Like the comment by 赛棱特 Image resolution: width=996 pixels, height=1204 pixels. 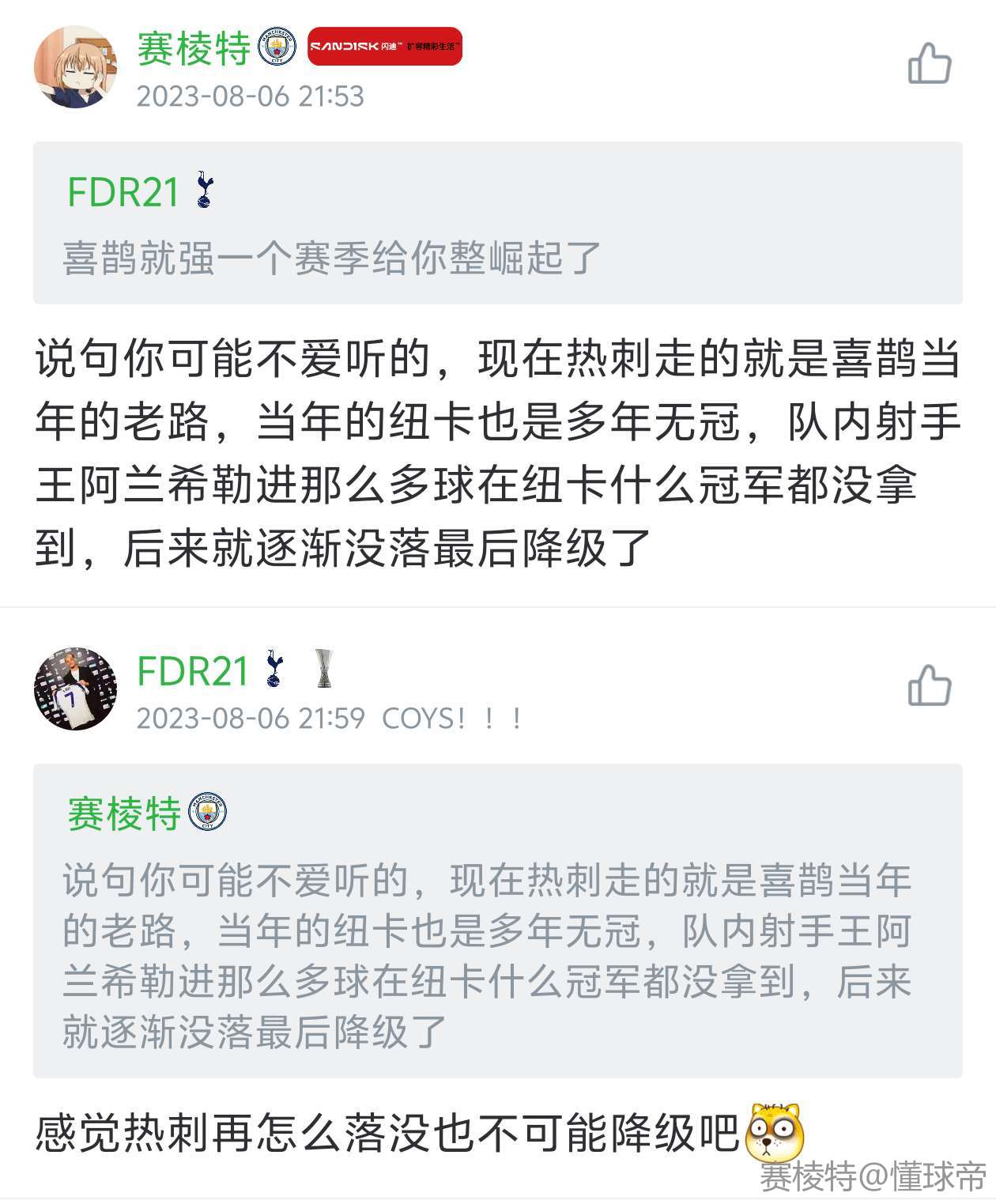(929, 64)
